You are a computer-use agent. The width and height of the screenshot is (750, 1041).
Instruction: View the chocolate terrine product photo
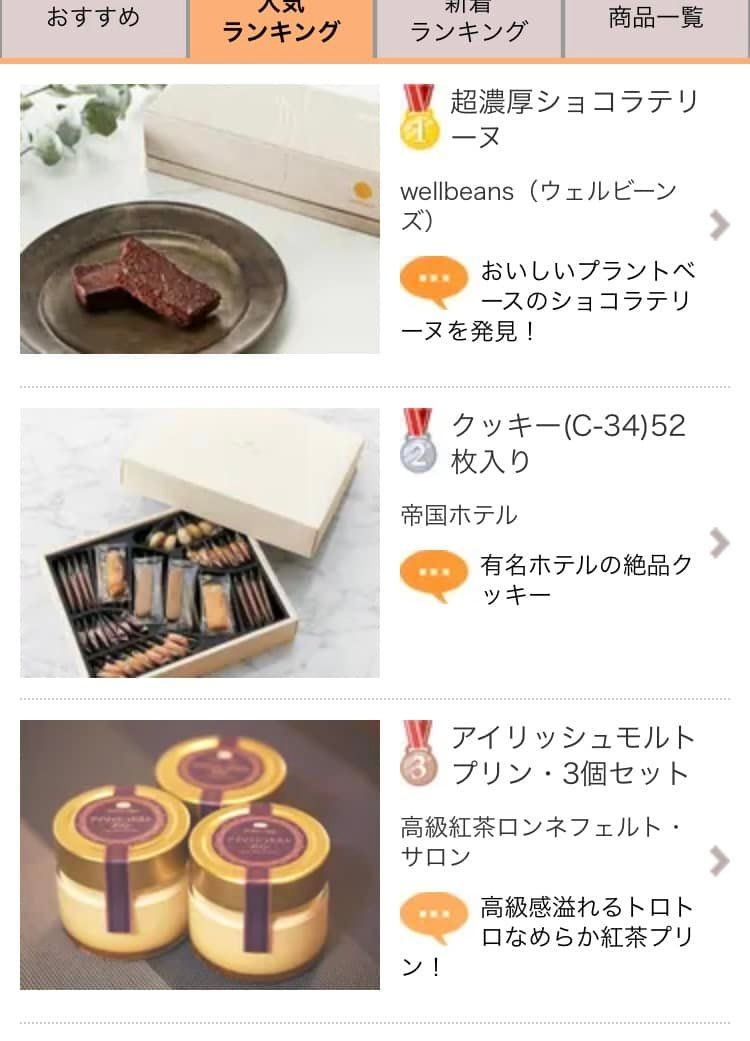click(x=200, y=218)
